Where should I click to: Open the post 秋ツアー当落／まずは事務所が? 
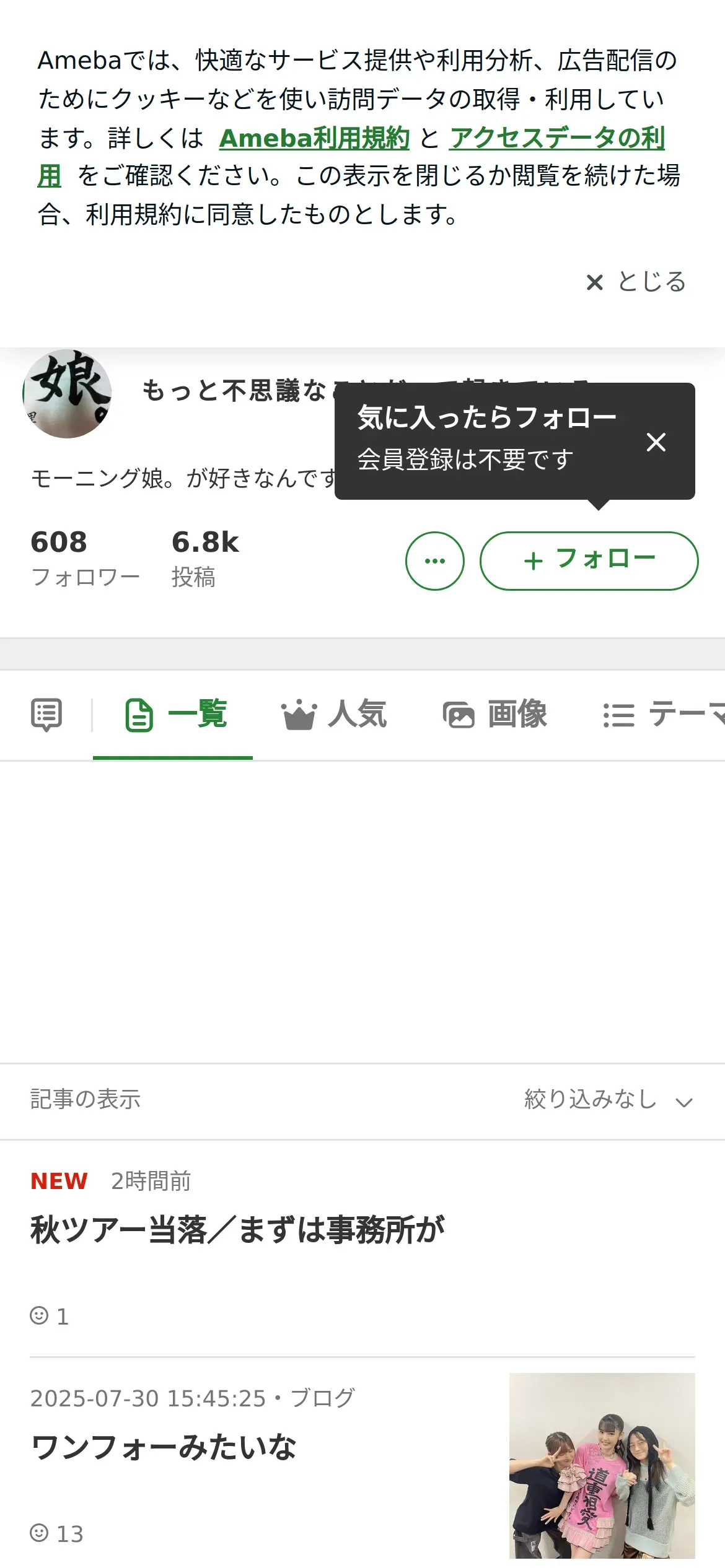click(x=237, y=1230)
